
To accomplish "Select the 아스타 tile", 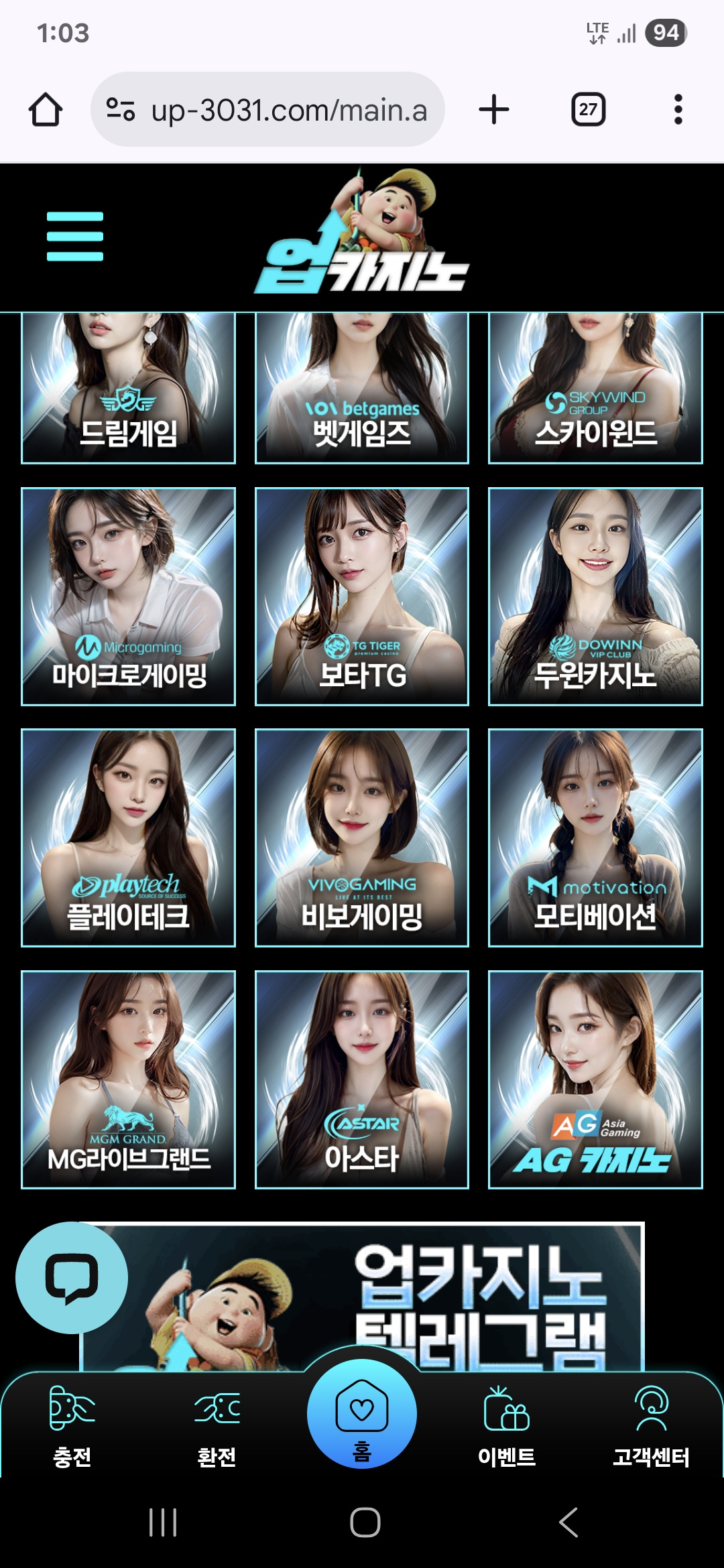I will [x=361, y=1079].
